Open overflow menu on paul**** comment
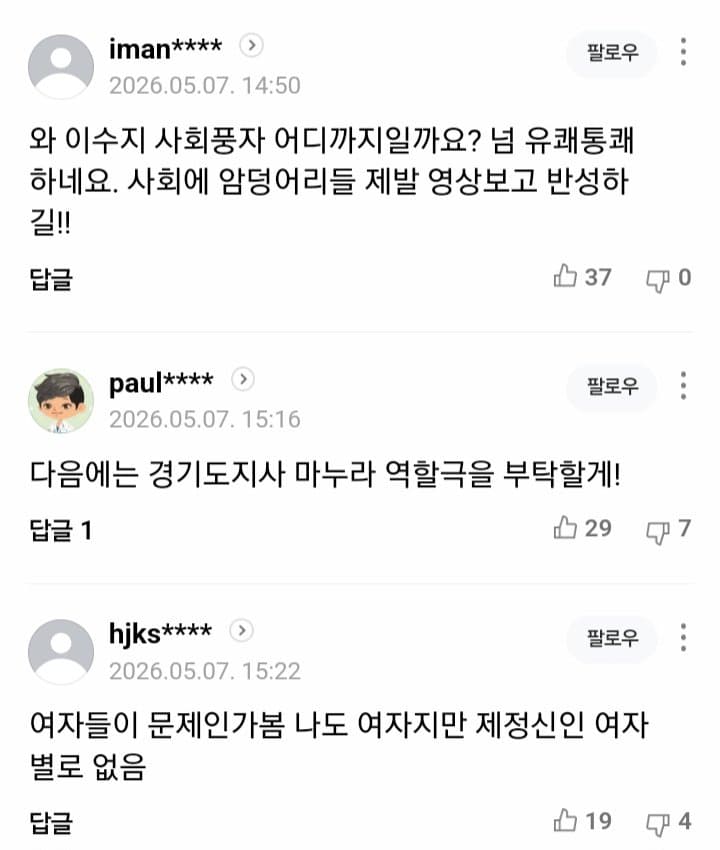The height and width of the screenshot is (850, 720). [x=683, y=386]
